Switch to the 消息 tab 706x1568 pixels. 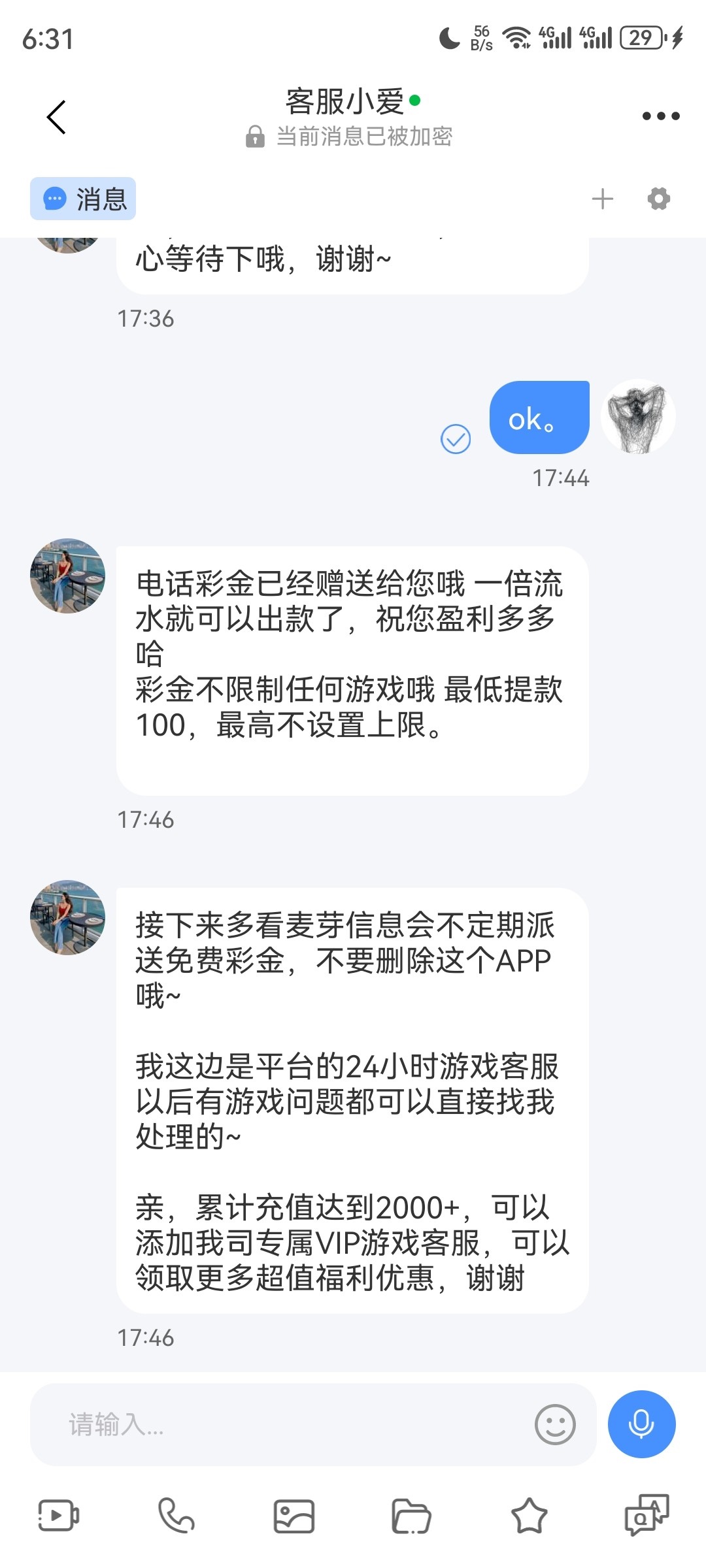click(x=83, y=199)
